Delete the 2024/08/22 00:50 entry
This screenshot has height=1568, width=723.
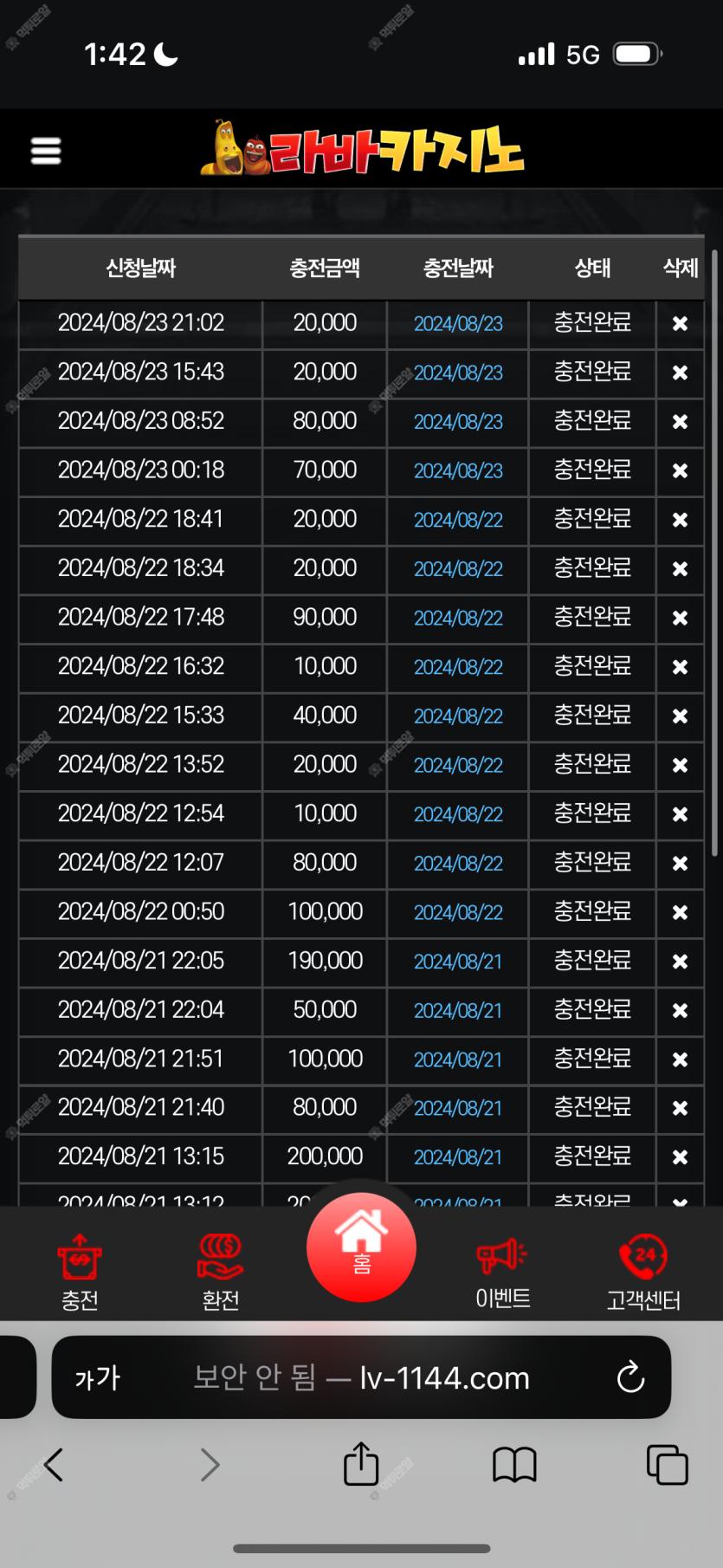pos(680,912)
